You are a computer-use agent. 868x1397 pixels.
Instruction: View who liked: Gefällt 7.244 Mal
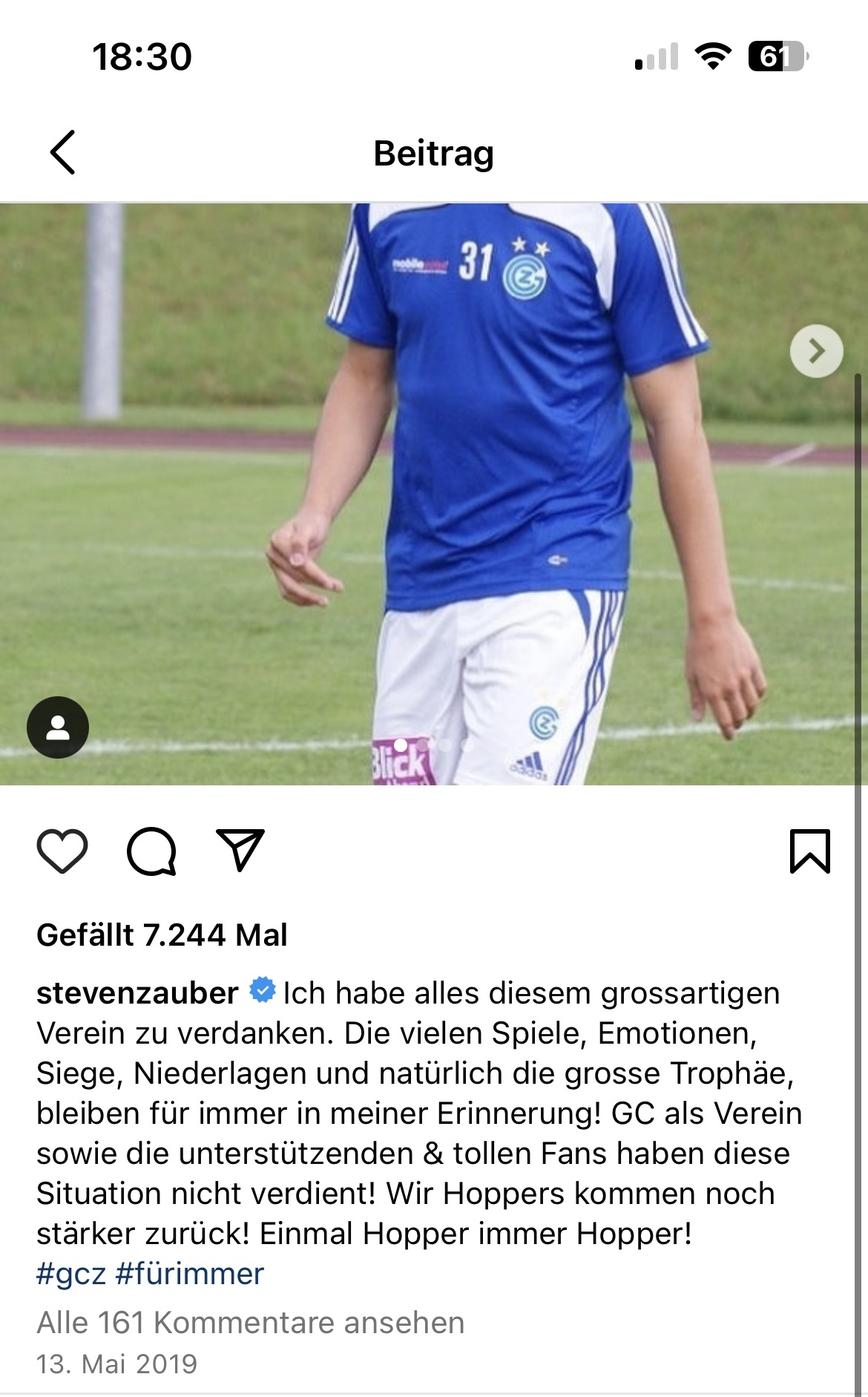point(162,935)
